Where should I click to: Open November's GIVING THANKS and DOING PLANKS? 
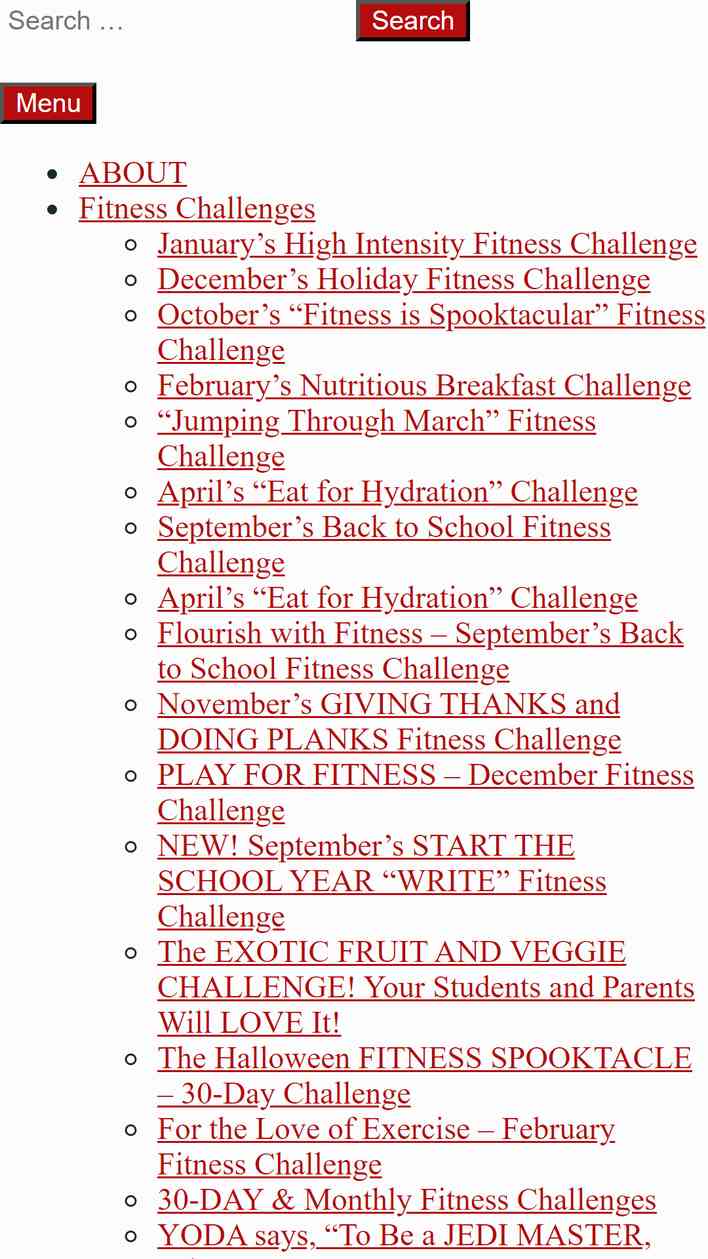tap(389, 722)
